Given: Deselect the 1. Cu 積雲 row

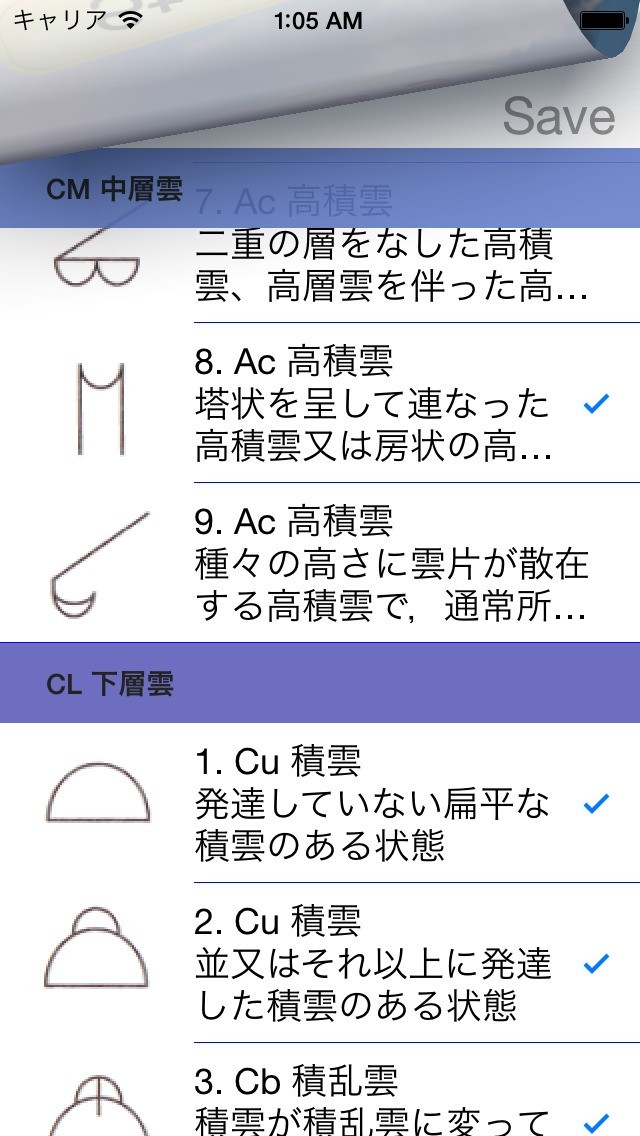Looking at the screenshot, I should (390, 803).
